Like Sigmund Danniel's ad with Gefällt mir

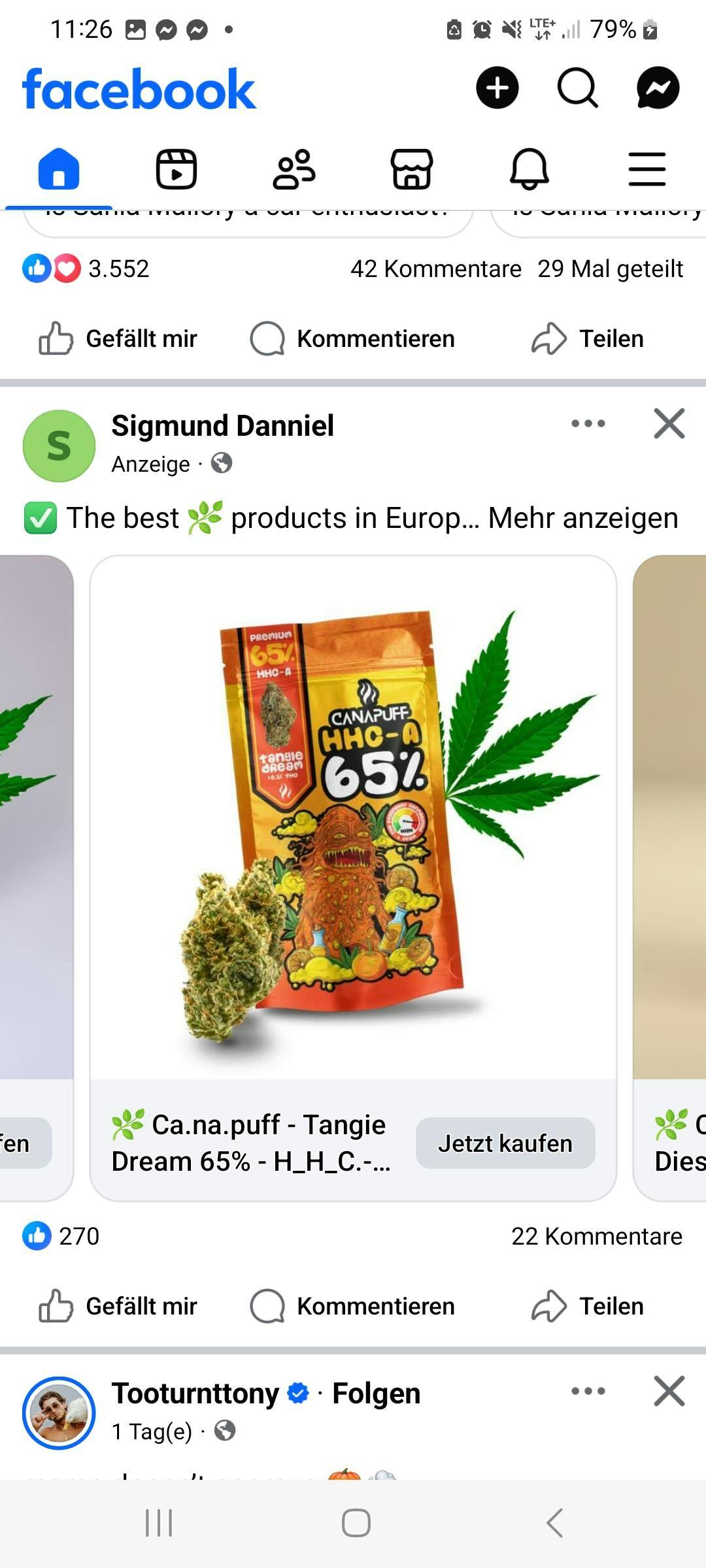point(118,1306)
